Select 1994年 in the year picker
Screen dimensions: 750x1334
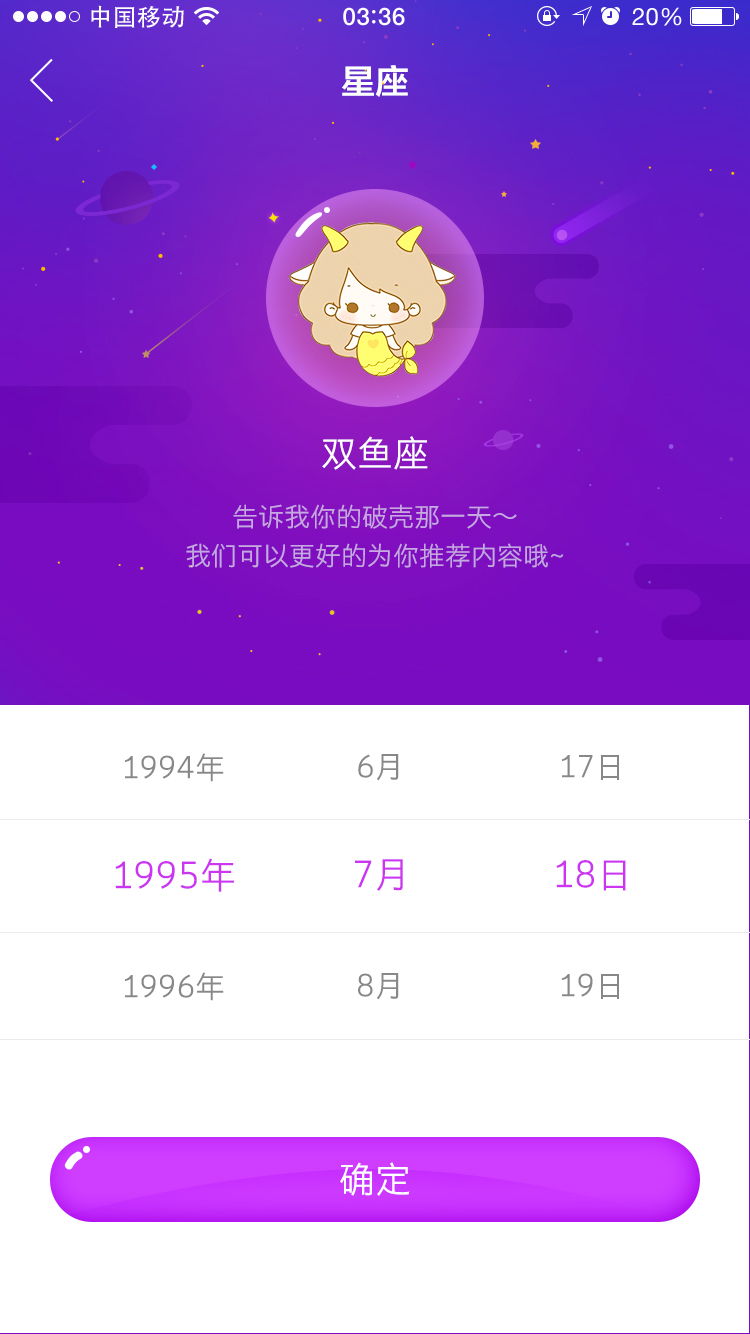click(x=173, y=767)
